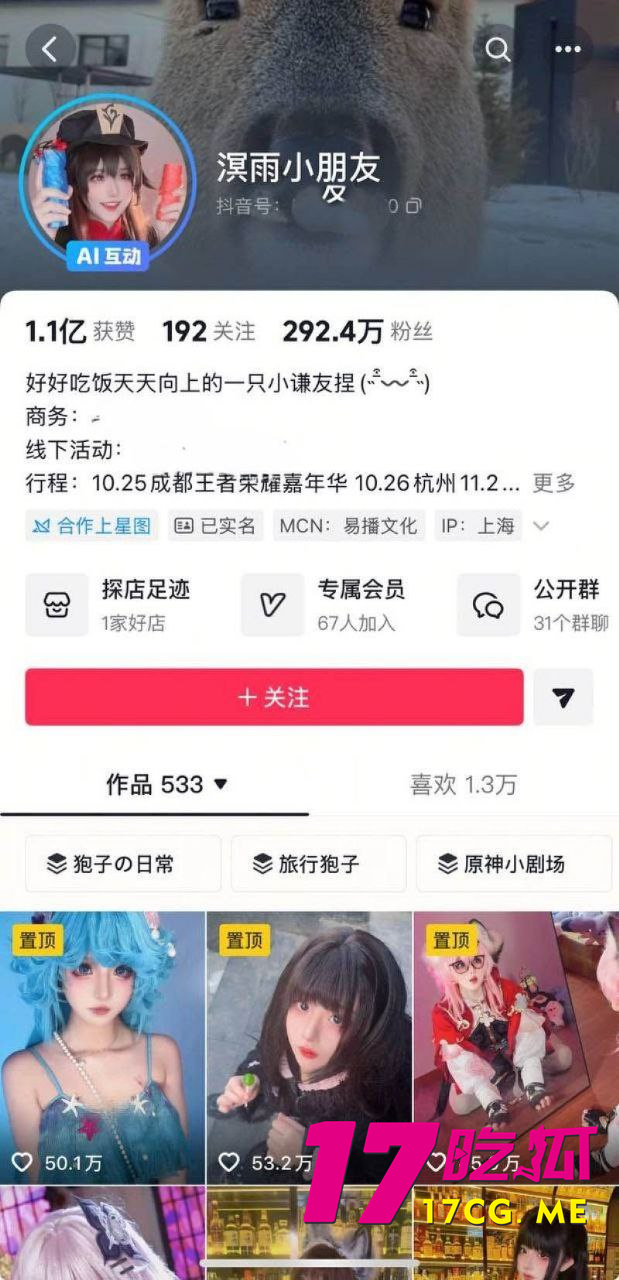Viewport: 619px width, 1280px height.
Task: Open the pinned video with 50.1万 likes
Action: point(102,1045)
